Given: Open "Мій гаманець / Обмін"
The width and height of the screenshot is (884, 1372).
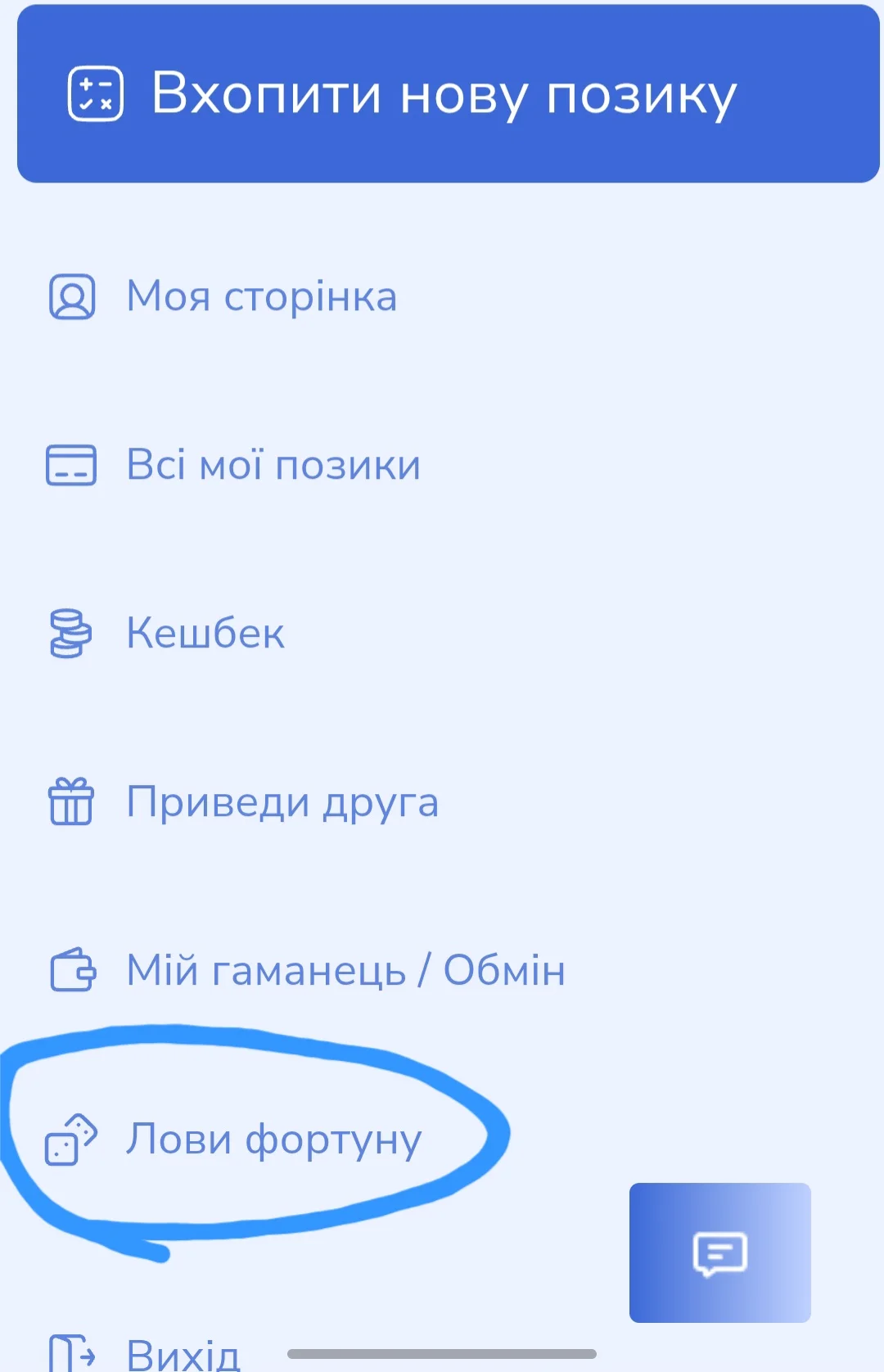Looking at the screenshot, I should point(345,971).
